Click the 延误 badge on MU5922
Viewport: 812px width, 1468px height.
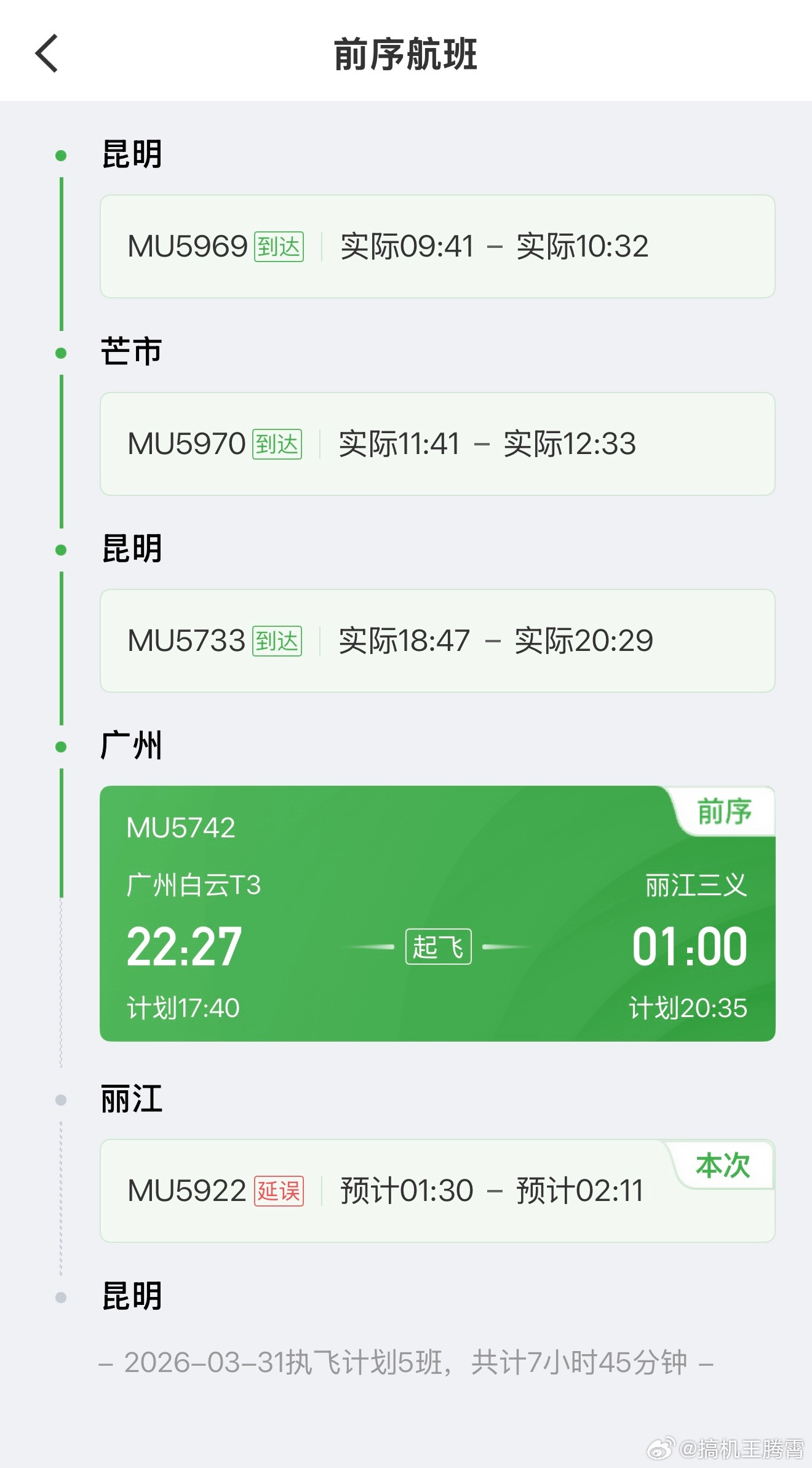[x=280, y=1190]
